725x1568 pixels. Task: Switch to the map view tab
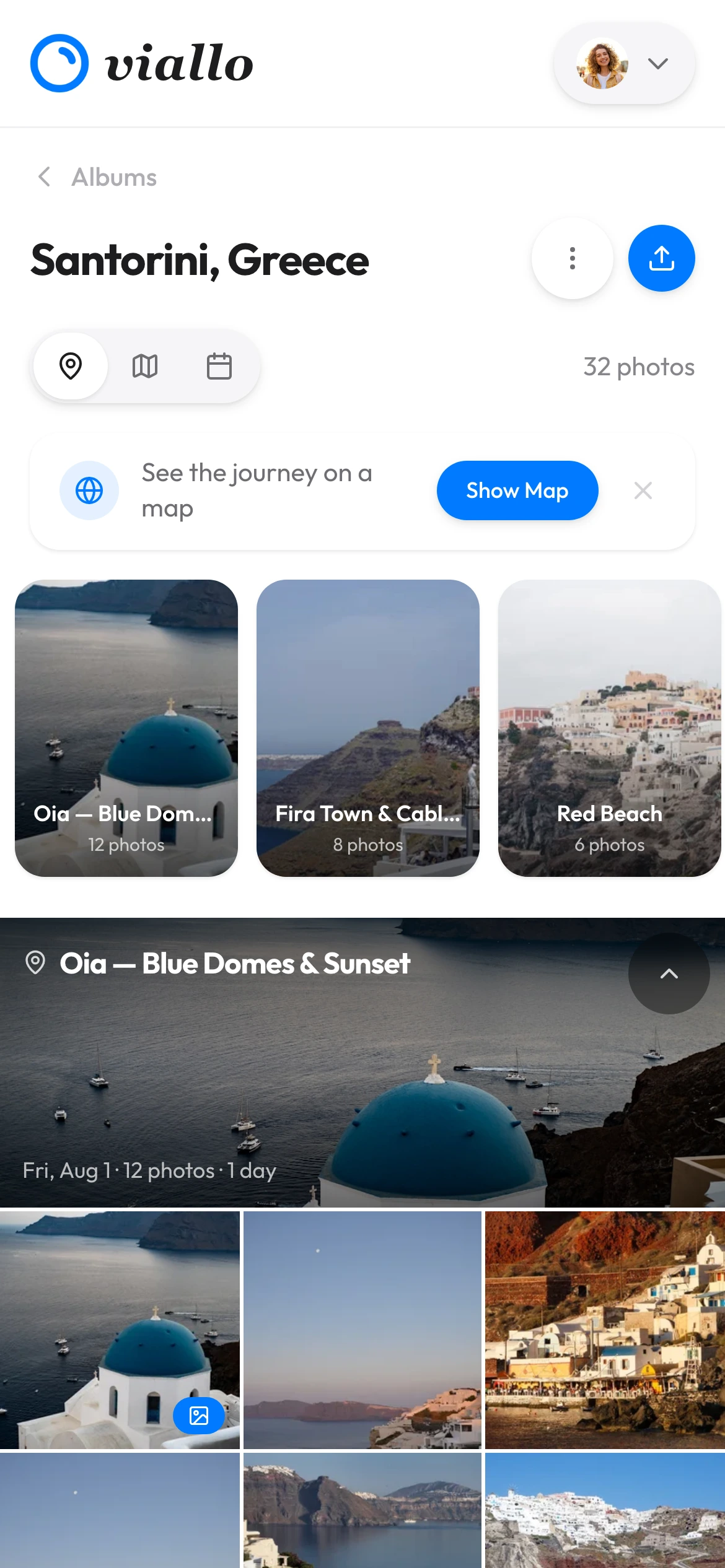coord(145,366)
